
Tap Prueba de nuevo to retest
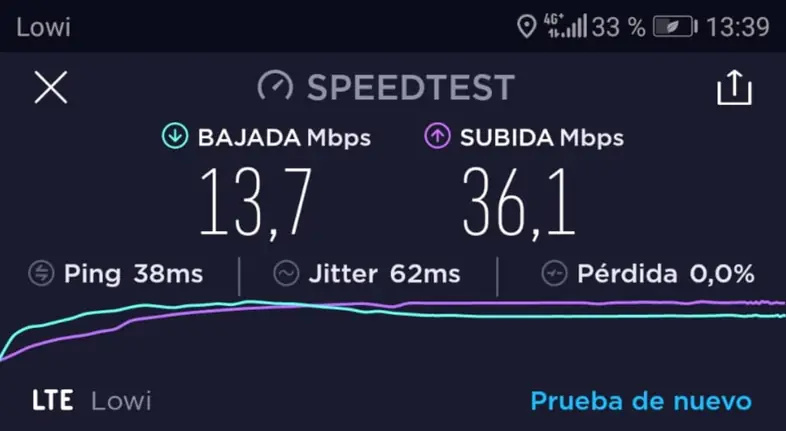tap(640, 402)
